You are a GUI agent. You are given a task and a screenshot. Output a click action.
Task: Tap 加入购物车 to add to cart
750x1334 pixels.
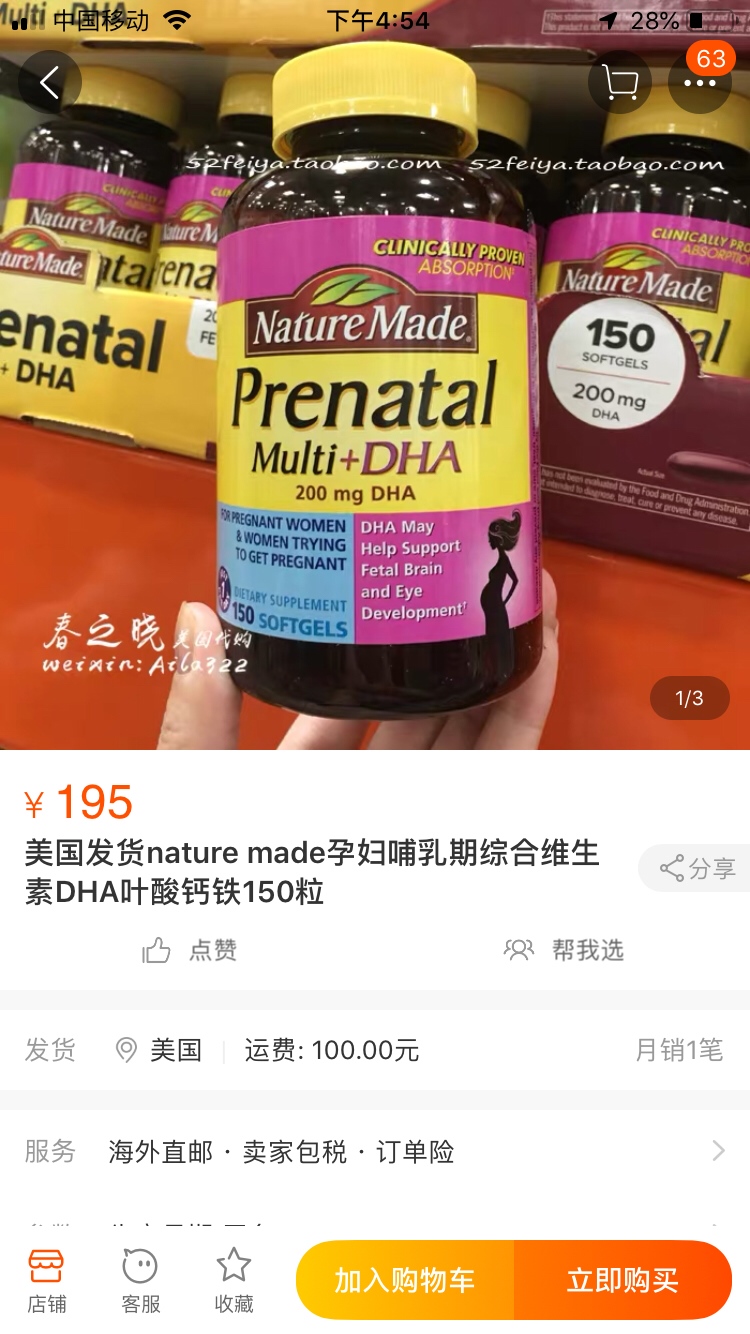405,1280
